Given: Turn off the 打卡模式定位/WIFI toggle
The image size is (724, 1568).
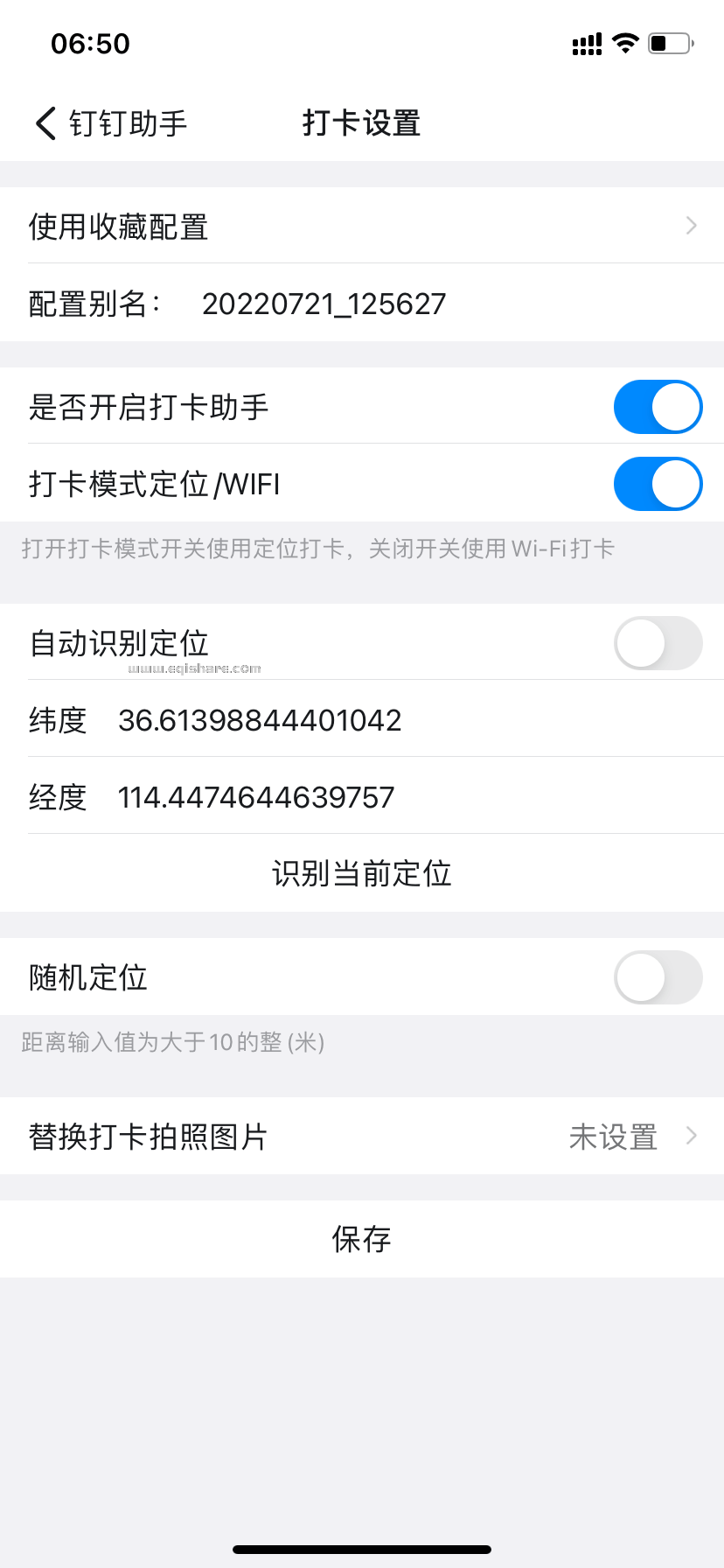Looking at the screenshot, I should coord(658,484).
